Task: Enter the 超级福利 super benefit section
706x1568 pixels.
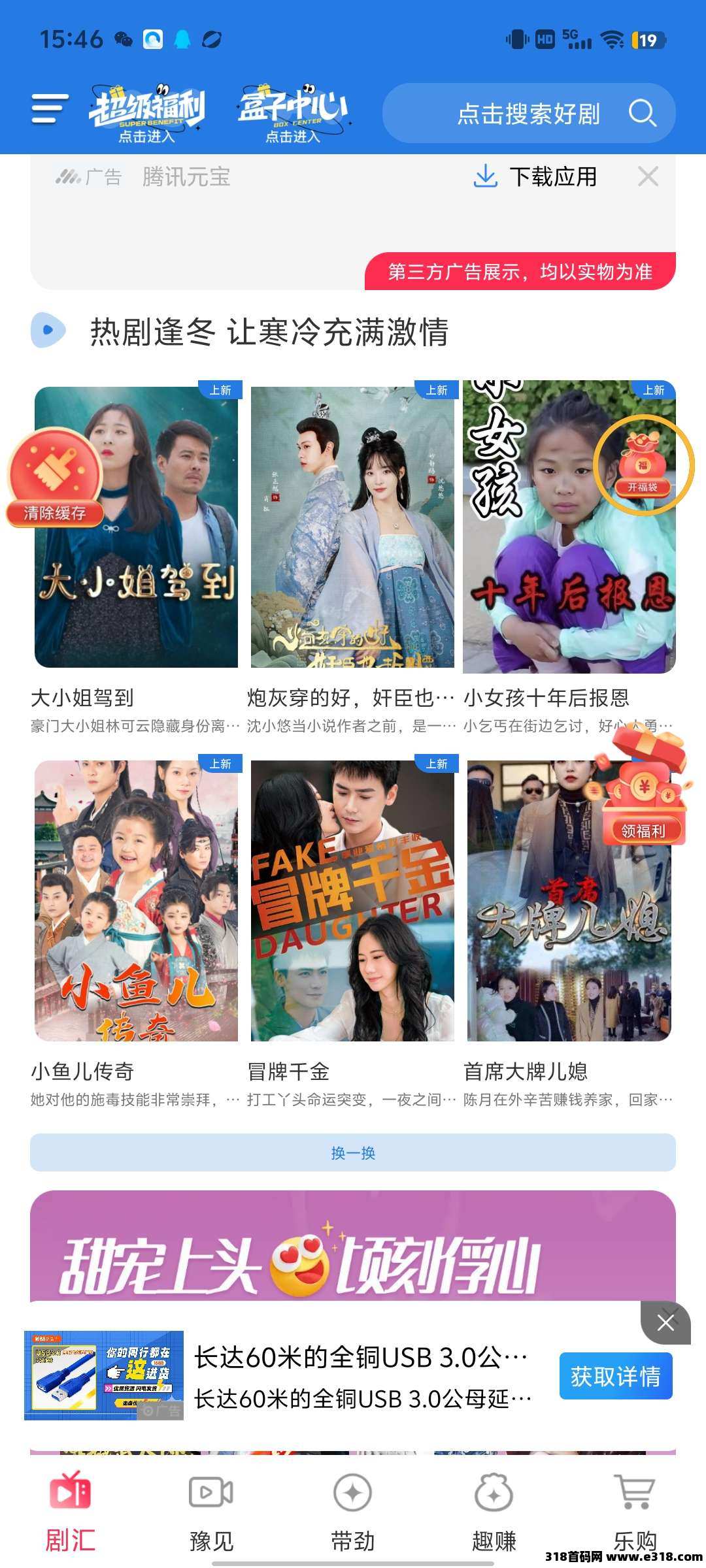Action: tap(146, 113)
